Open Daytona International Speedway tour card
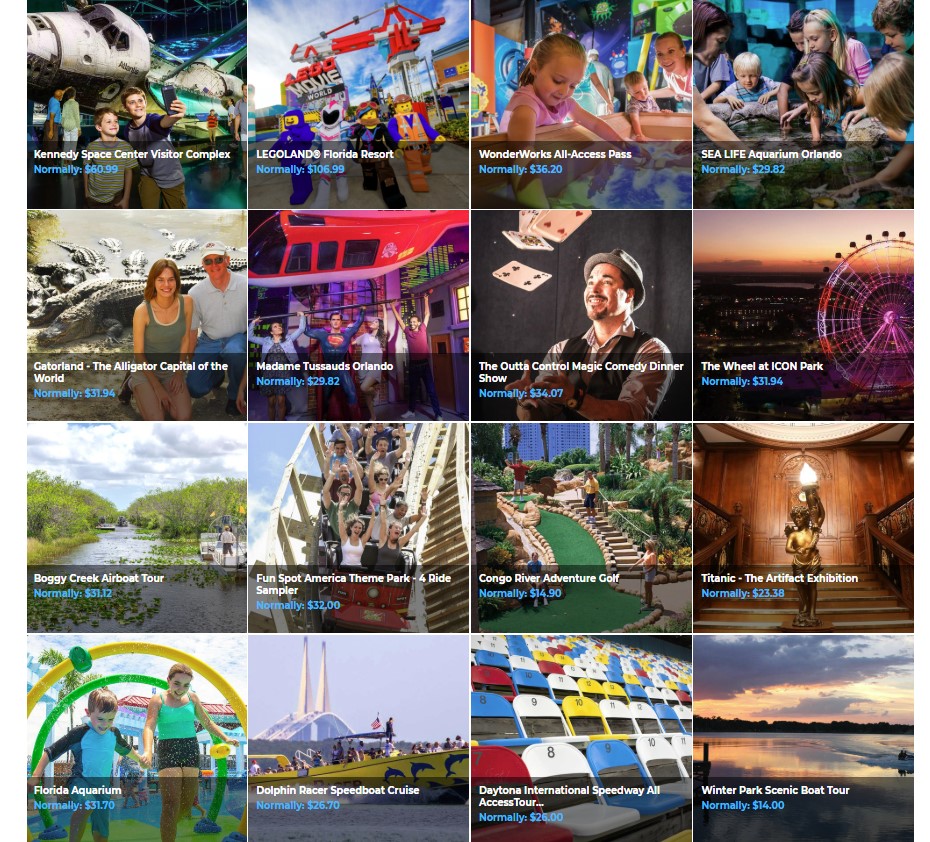Image resolution: width=930 pixels, height=842 pixels. [x=581, y=738]
